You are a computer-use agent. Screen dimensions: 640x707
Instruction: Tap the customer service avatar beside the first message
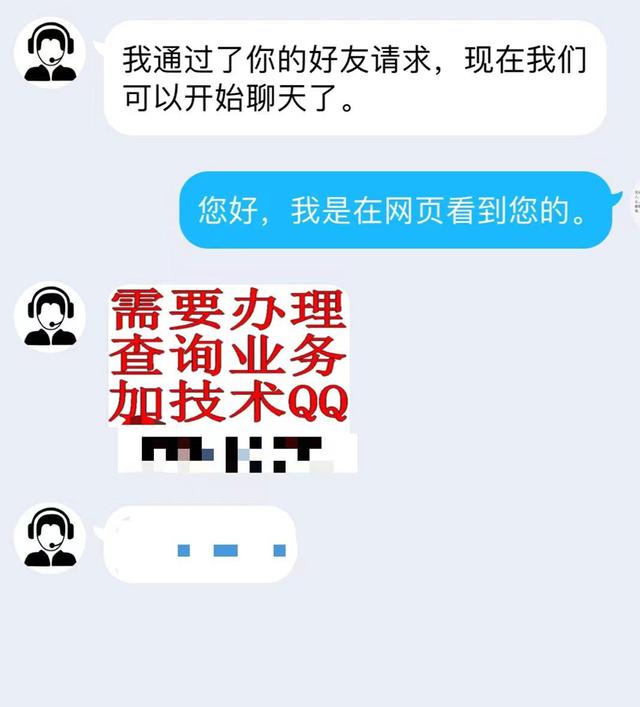tap(50, 54)
